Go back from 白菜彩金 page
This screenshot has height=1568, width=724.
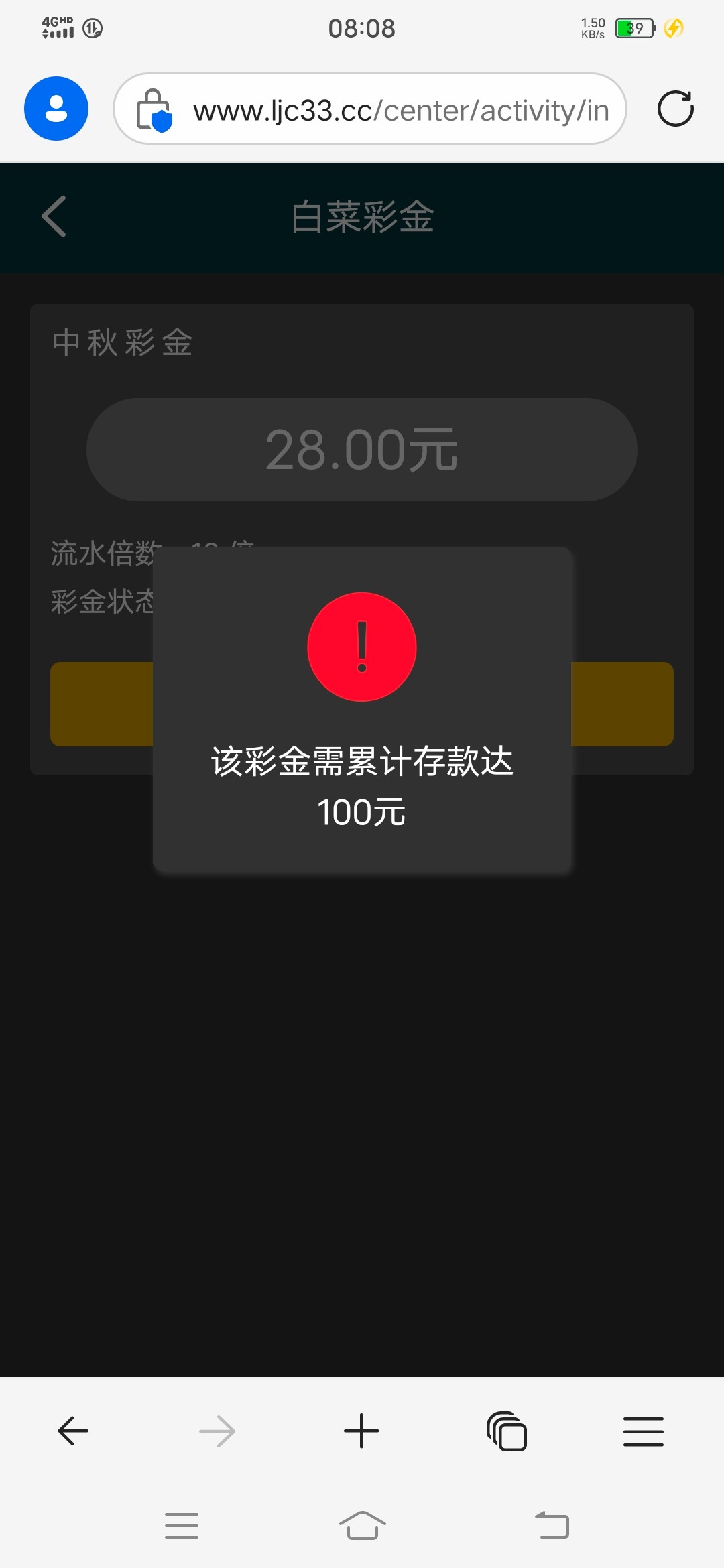tap(54, 216)
